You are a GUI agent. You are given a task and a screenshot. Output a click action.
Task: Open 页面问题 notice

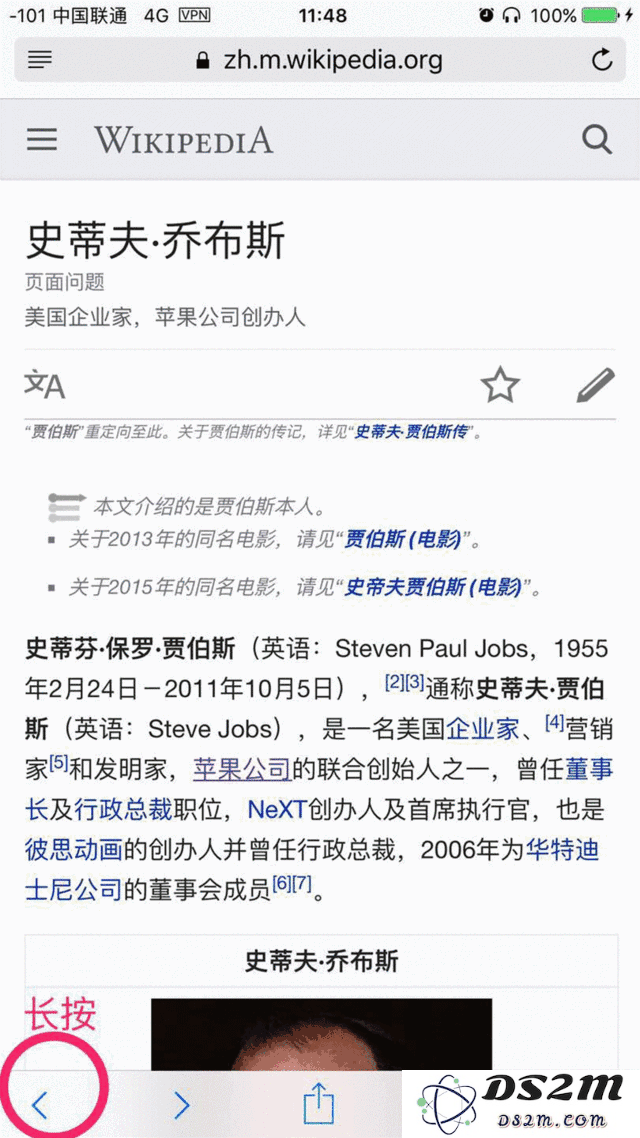[x=65, y=283]
